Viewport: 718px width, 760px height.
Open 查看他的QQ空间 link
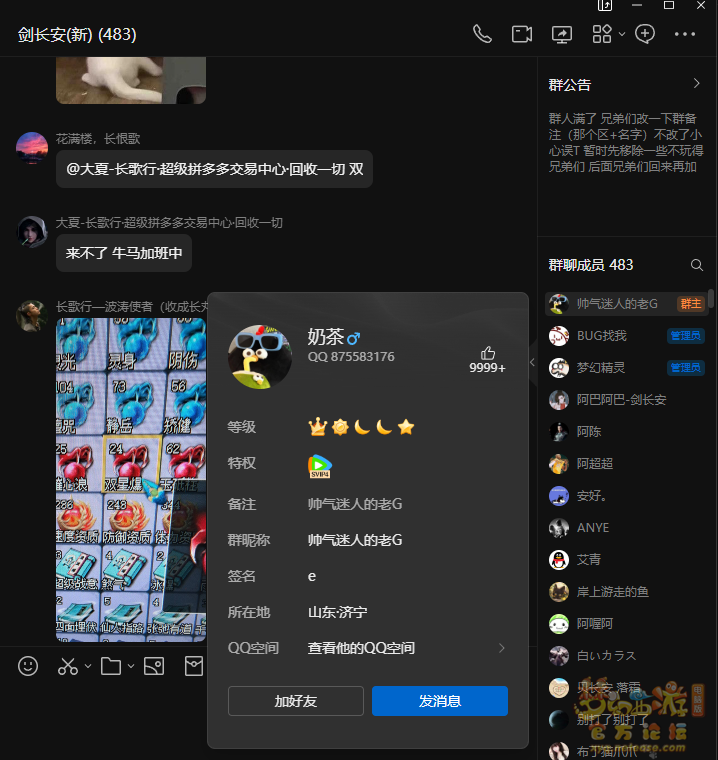(x=361, y=648)
